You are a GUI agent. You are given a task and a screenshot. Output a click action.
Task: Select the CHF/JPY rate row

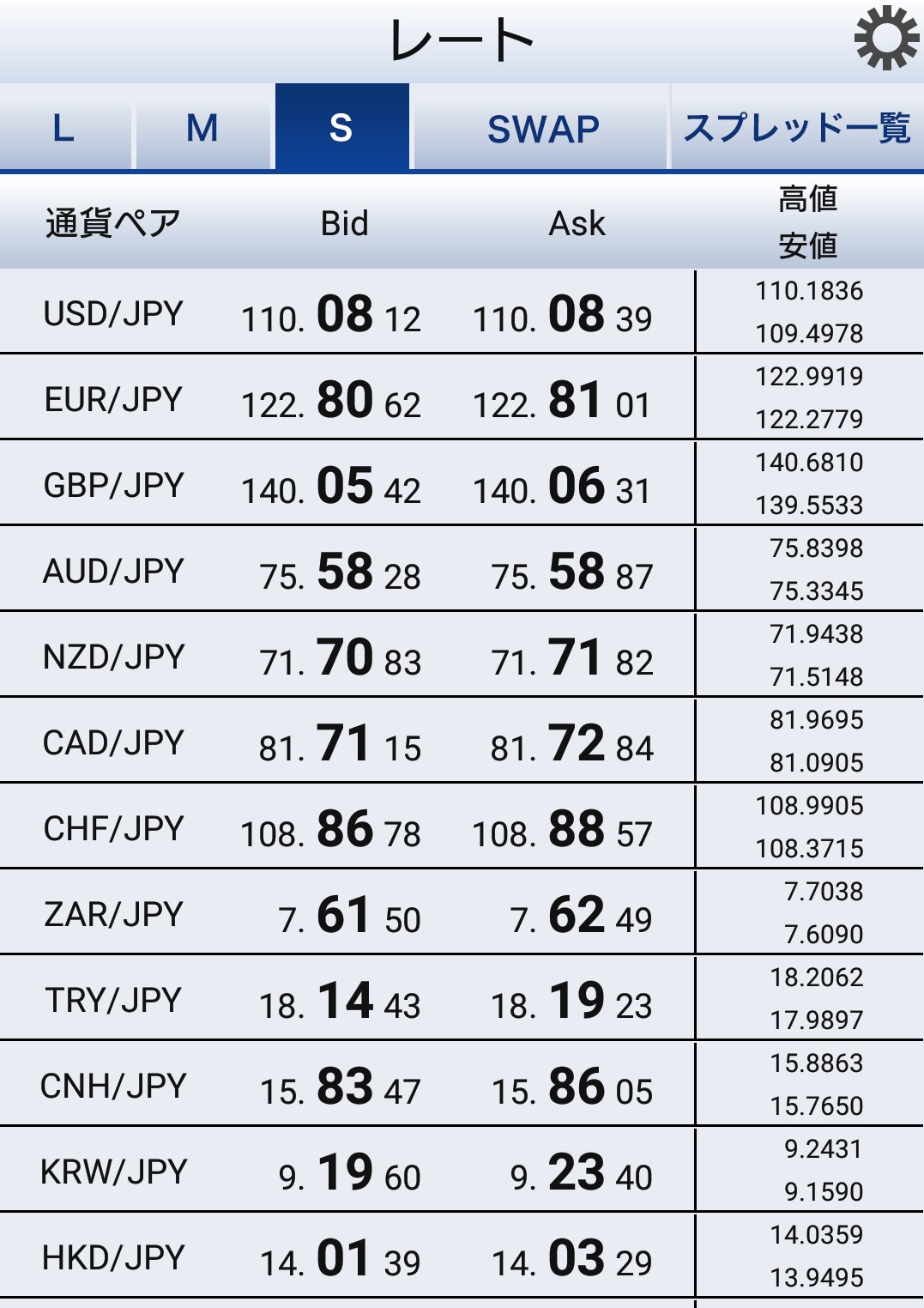tap(113, 828)
